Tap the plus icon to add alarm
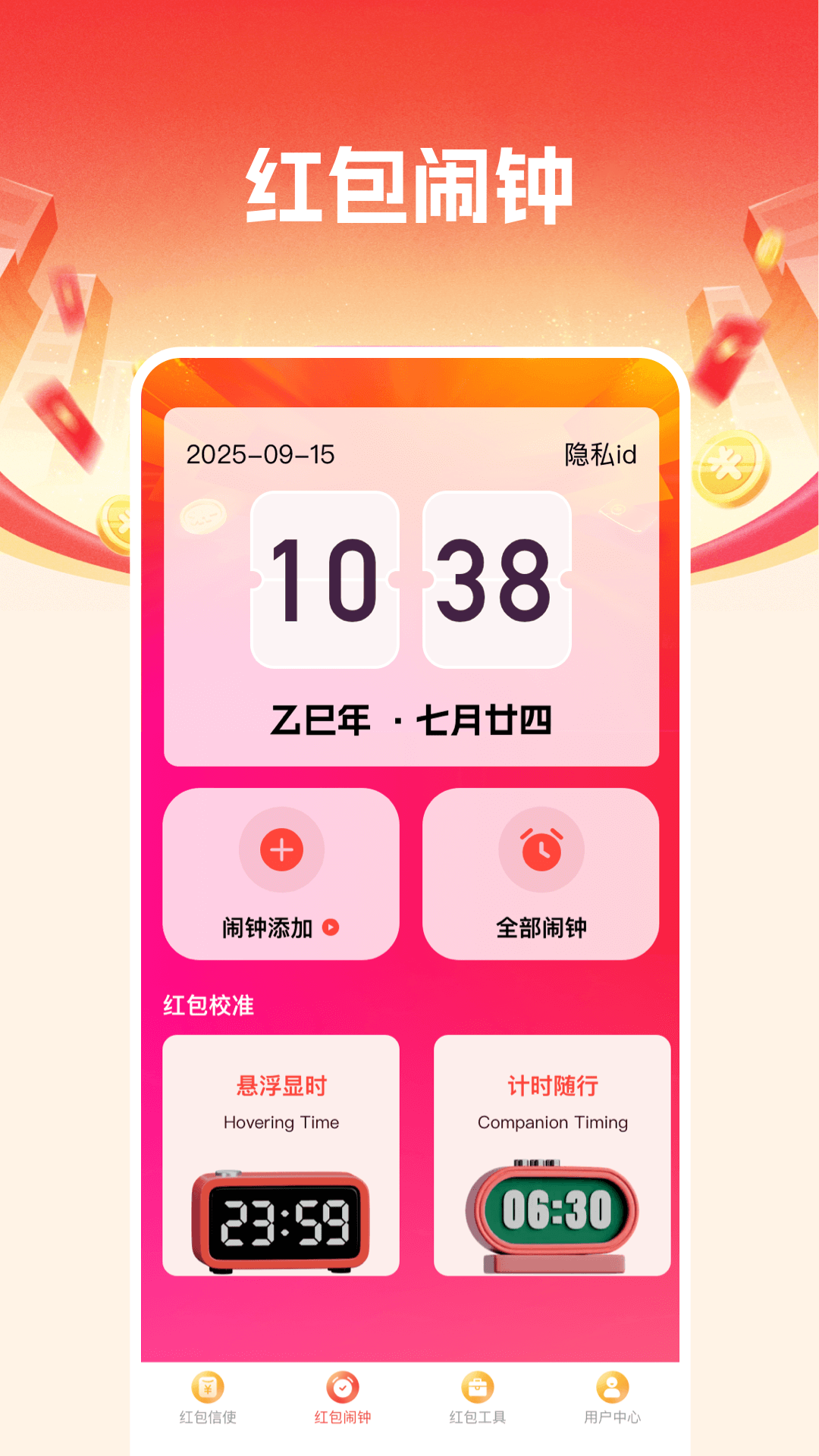Screen dimensions: 819x1456 pos(281,849)
